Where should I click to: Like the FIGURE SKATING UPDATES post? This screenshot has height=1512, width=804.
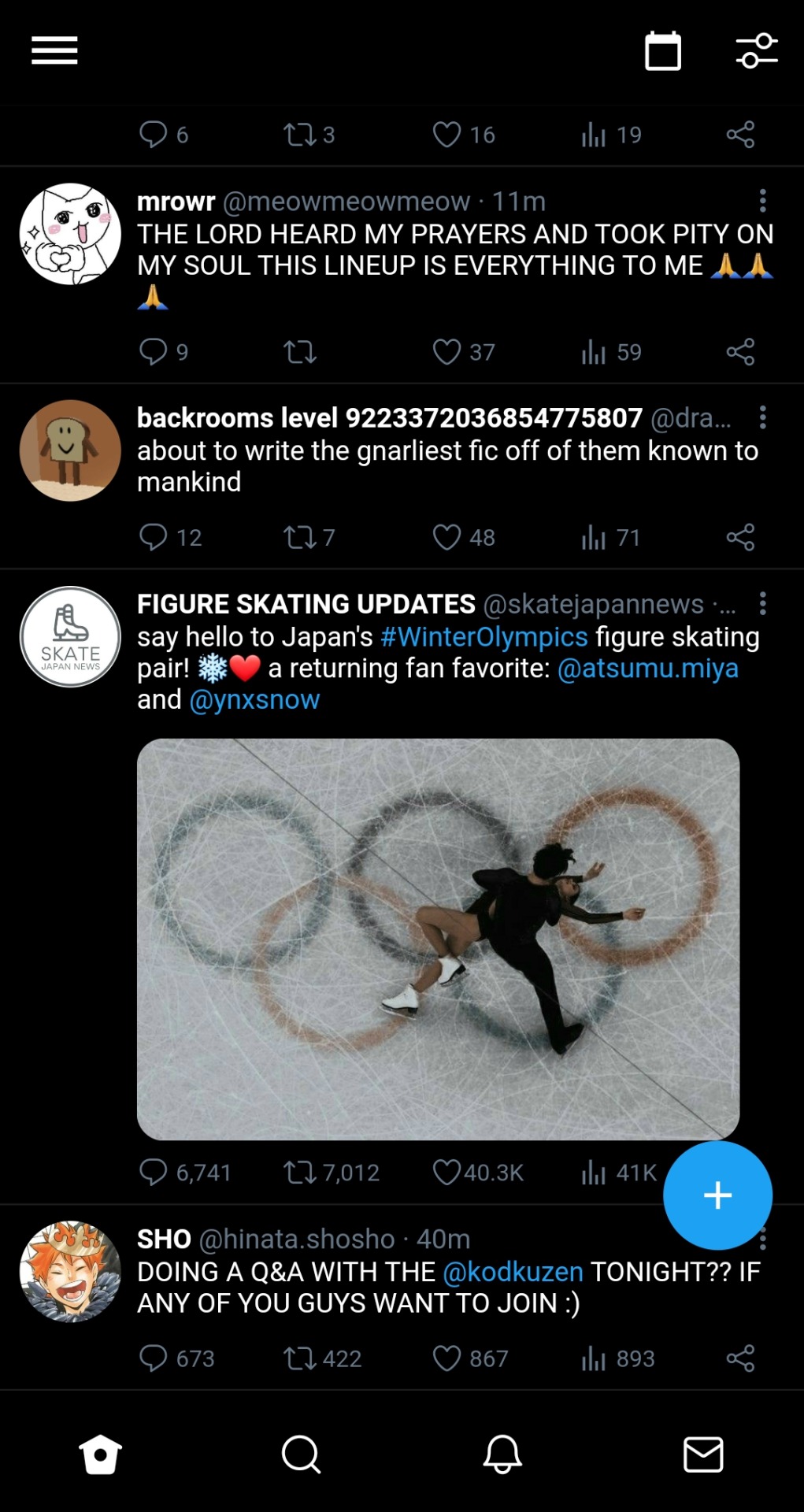(446, 1172)
